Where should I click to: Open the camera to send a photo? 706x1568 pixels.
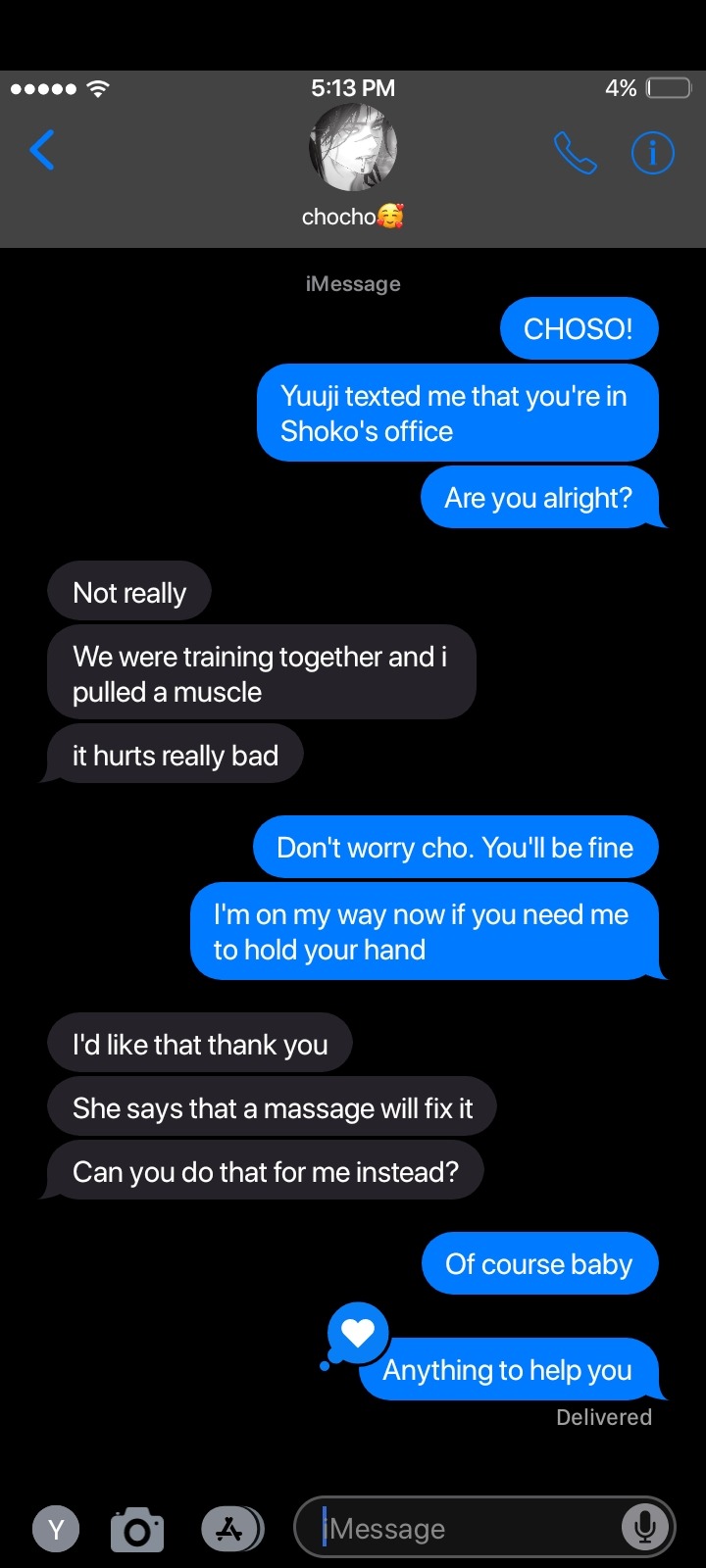tap(137, 1529)
